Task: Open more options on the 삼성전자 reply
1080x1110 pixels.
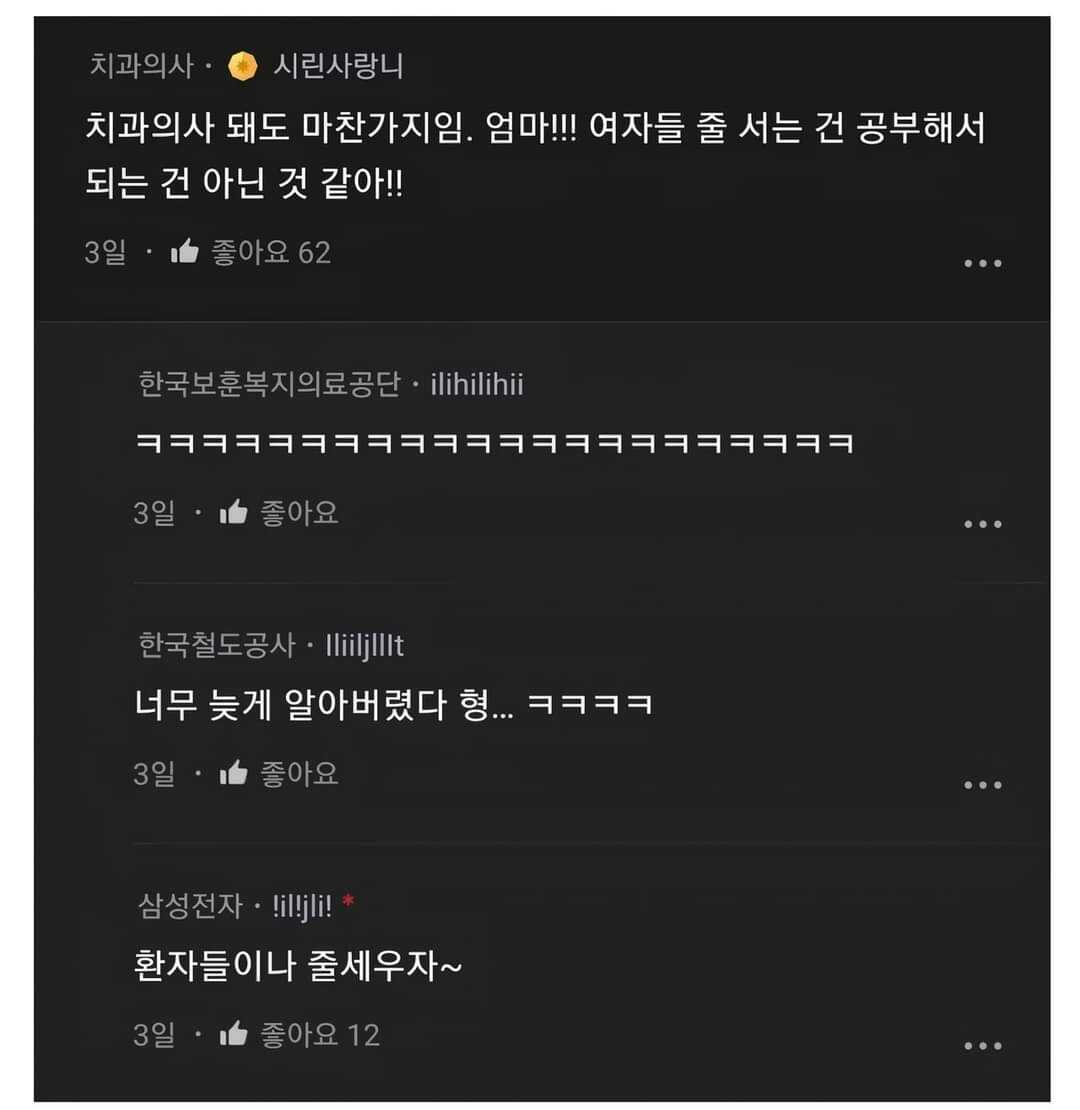Action: tap(982, 1046)
